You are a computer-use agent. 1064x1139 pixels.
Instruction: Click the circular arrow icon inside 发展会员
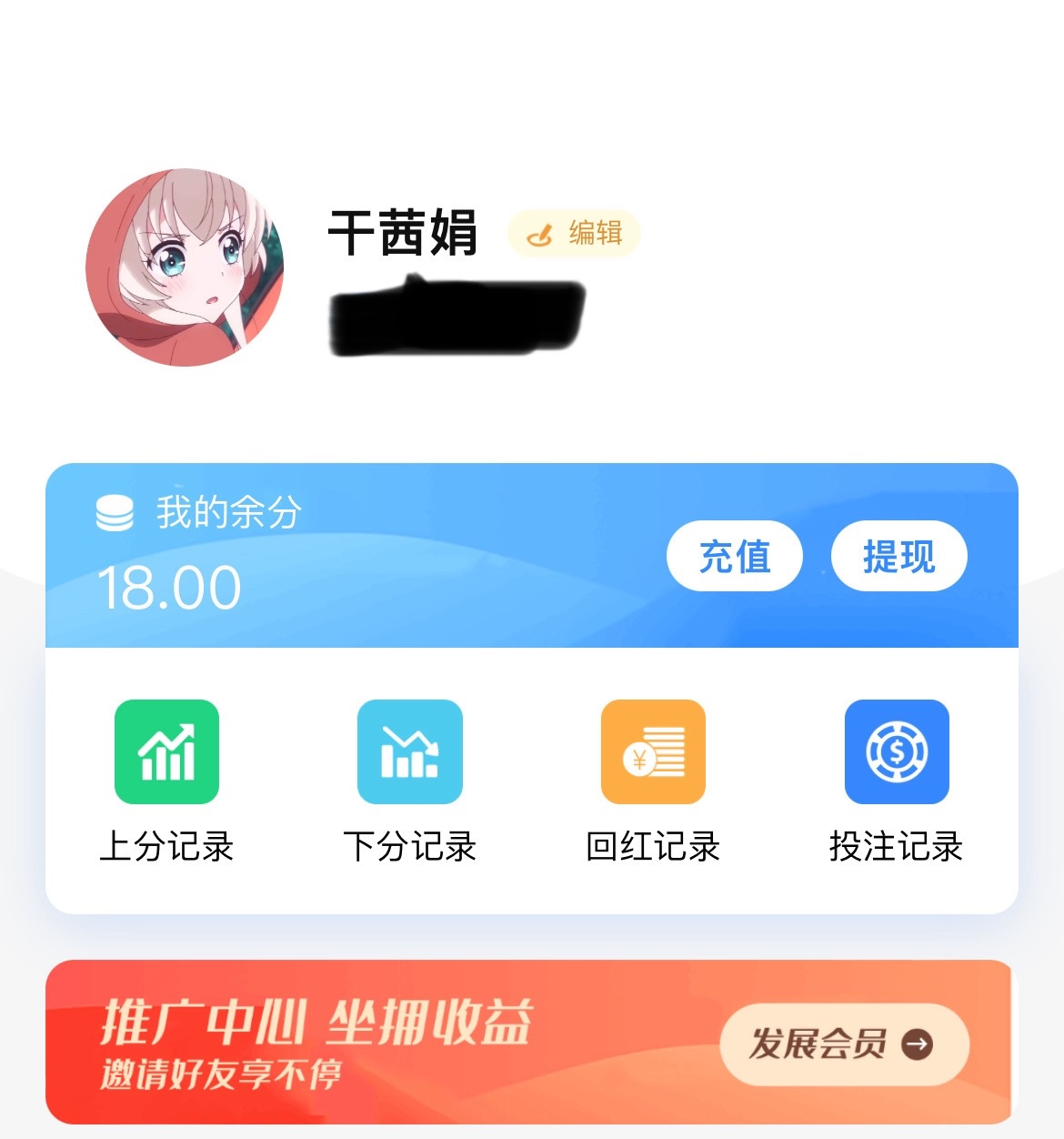(917, 1043)
